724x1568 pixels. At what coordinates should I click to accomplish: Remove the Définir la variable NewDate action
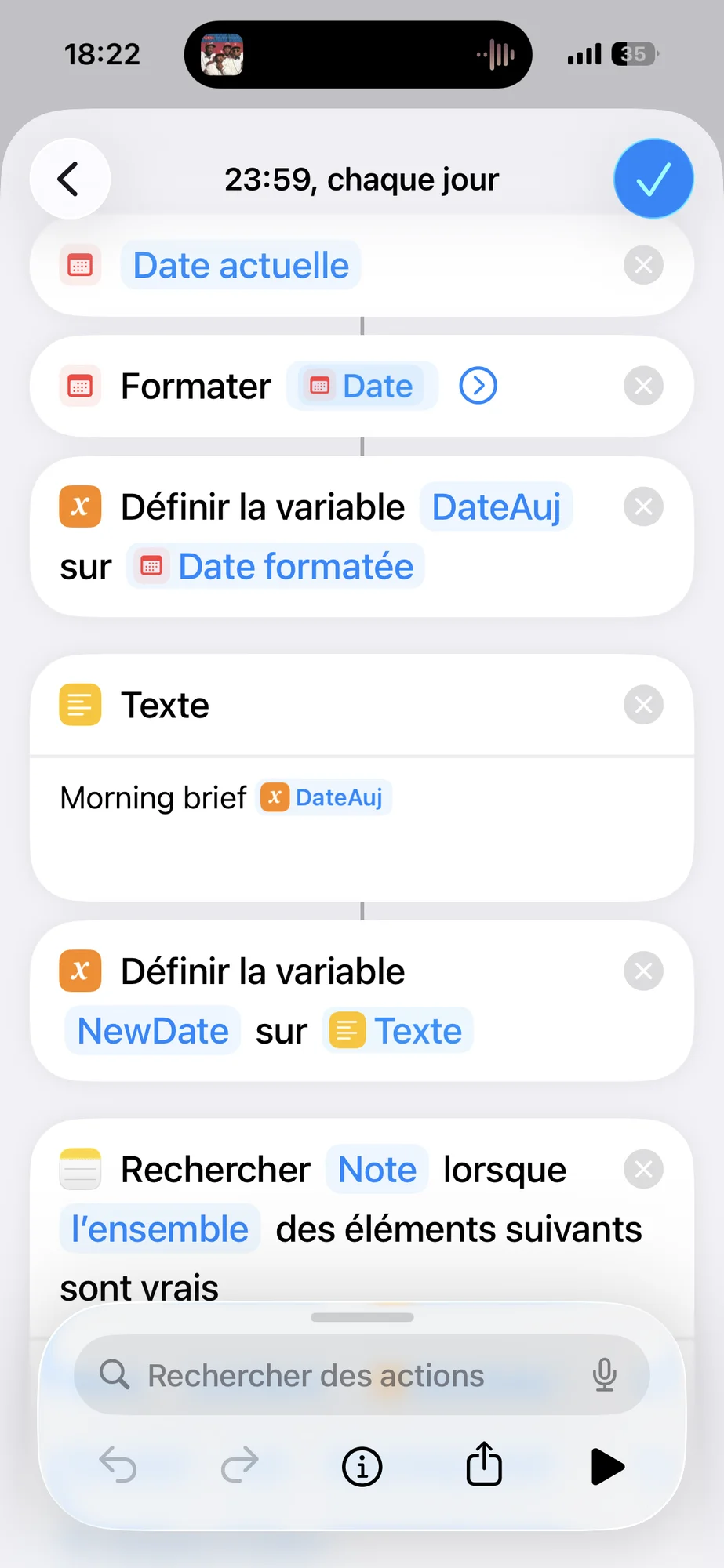[643, 971]
